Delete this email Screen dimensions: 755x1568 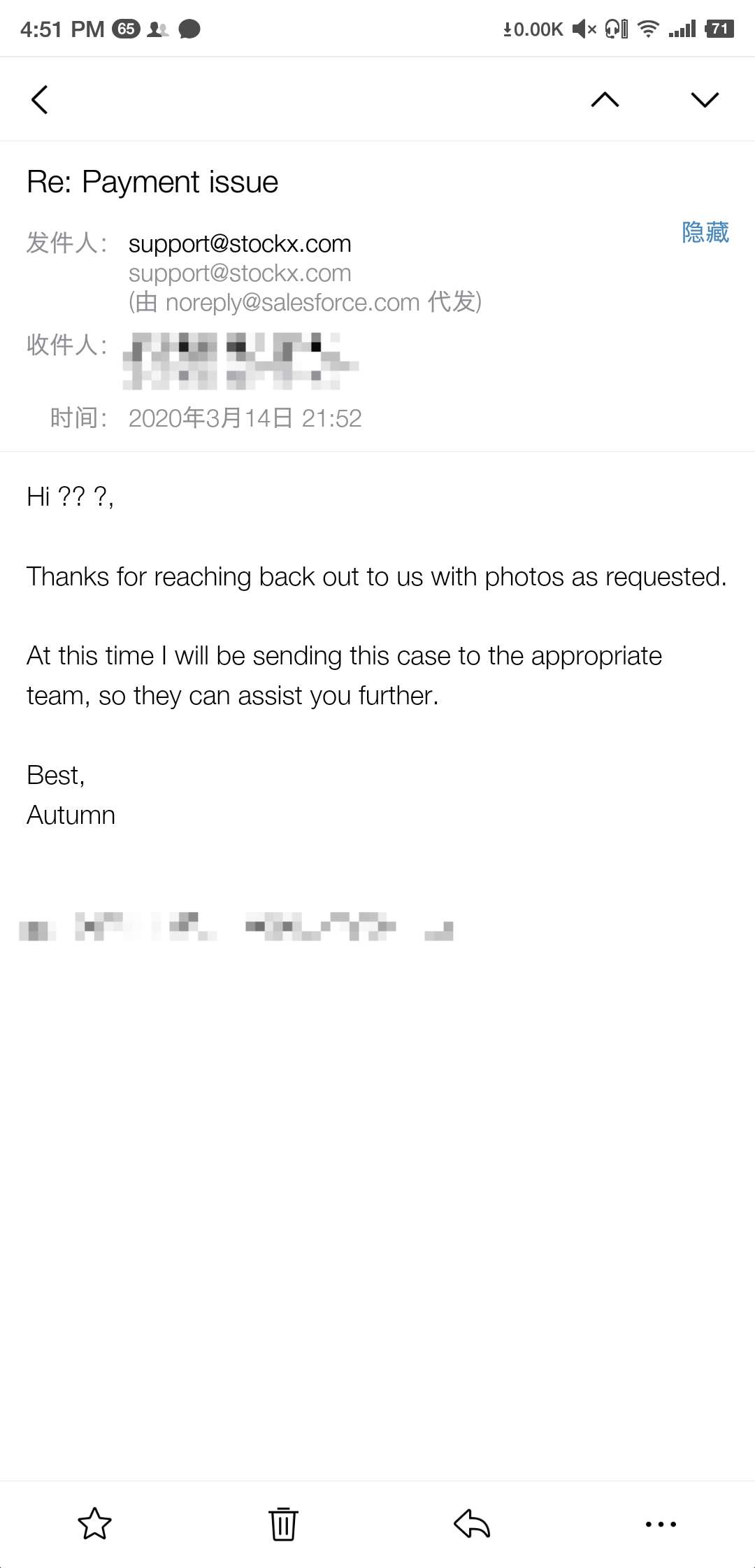(x=283, y=1523)
